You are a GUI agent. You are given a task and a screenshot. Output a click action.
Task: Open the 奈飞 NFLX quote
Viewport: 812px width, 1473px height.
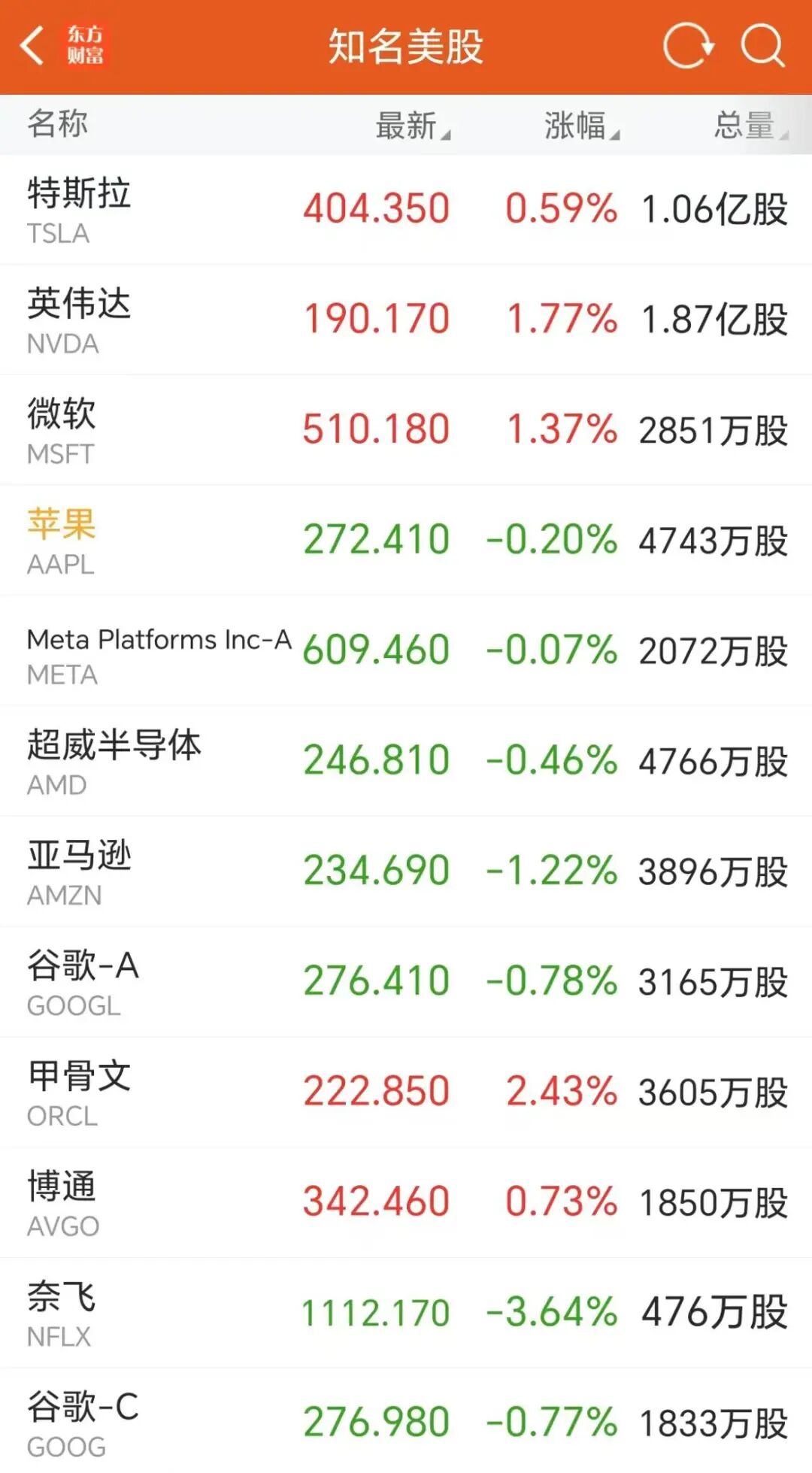point(406,1313)
